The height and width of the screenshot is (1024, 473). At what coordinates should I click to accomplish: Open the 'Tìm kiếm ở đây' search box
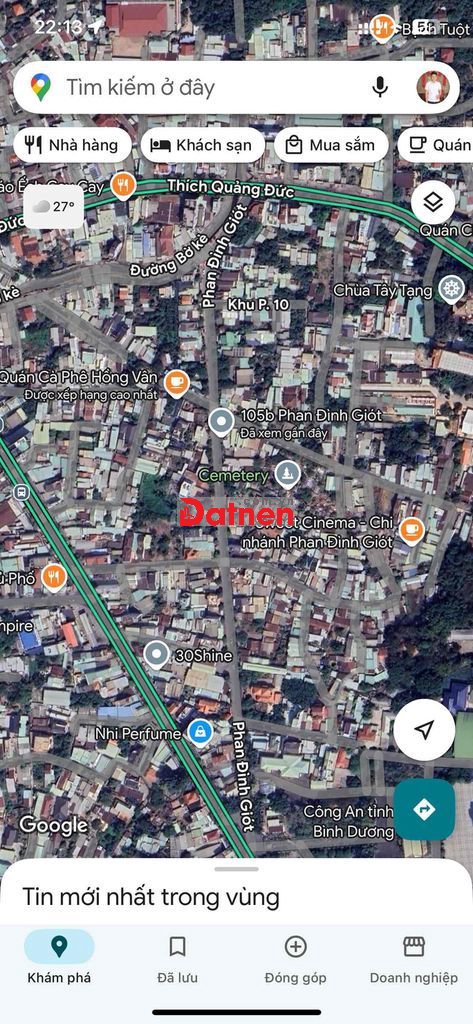pos(216,88)
